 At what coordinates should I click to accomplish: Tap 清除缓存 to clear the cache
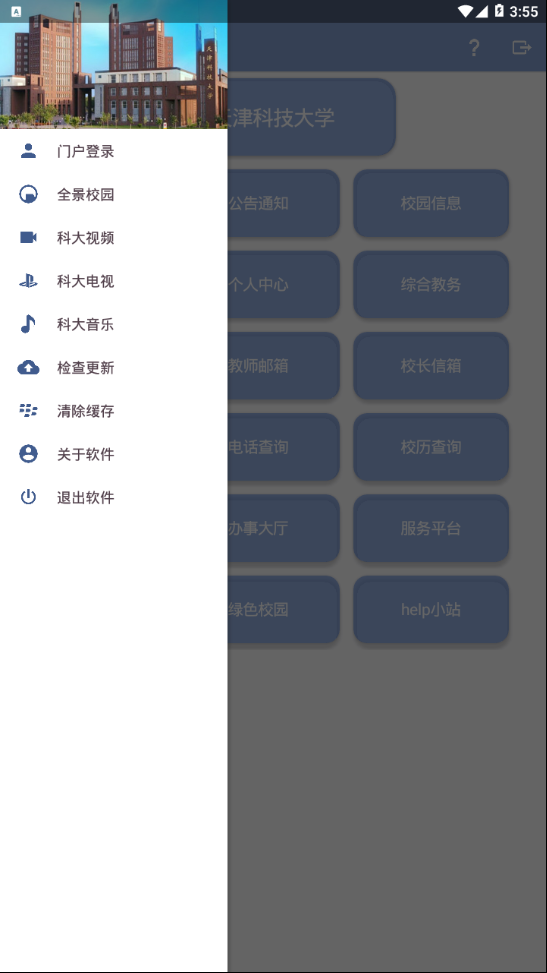pyautogui.click(x=114, y=411)
